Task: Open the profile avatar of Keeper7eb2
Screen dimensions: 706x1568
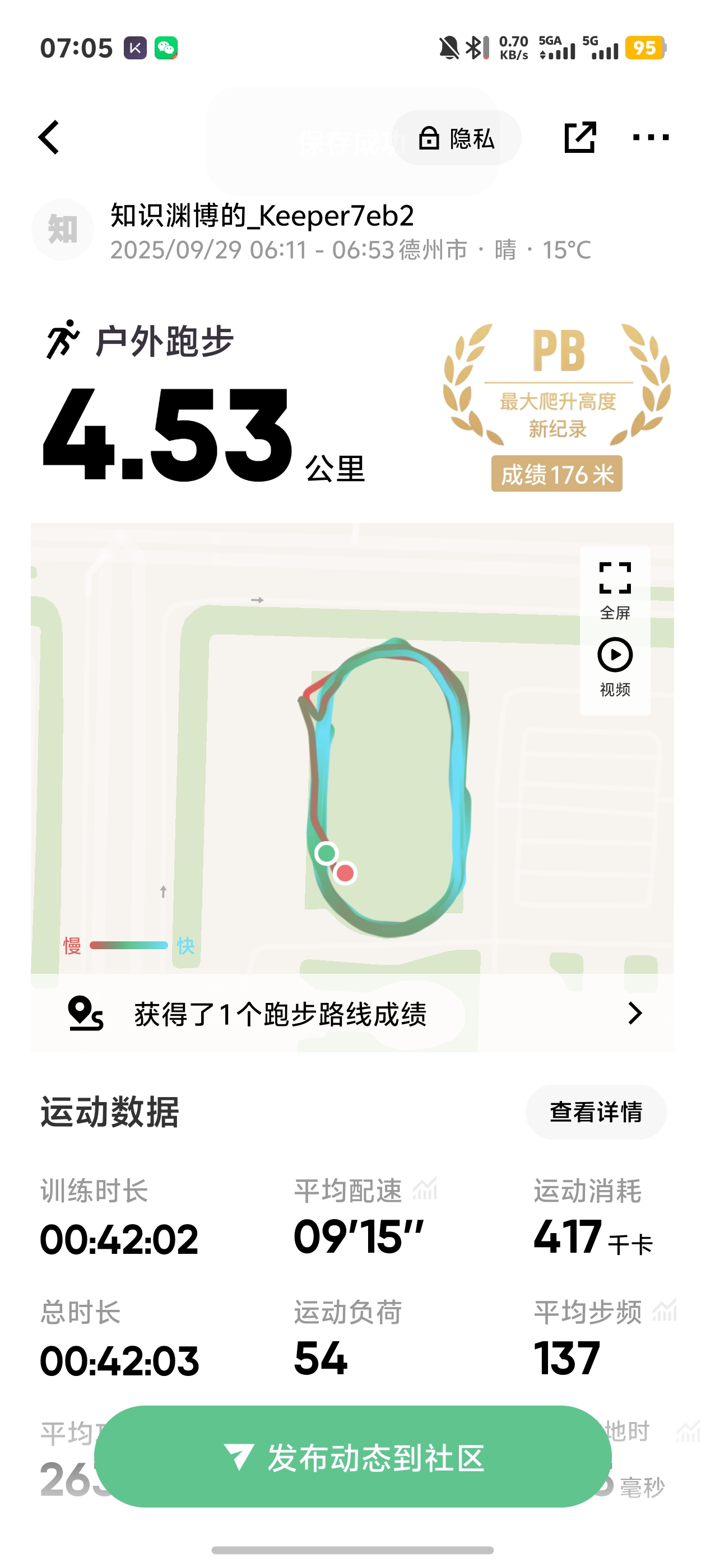Action: (62, 230)
